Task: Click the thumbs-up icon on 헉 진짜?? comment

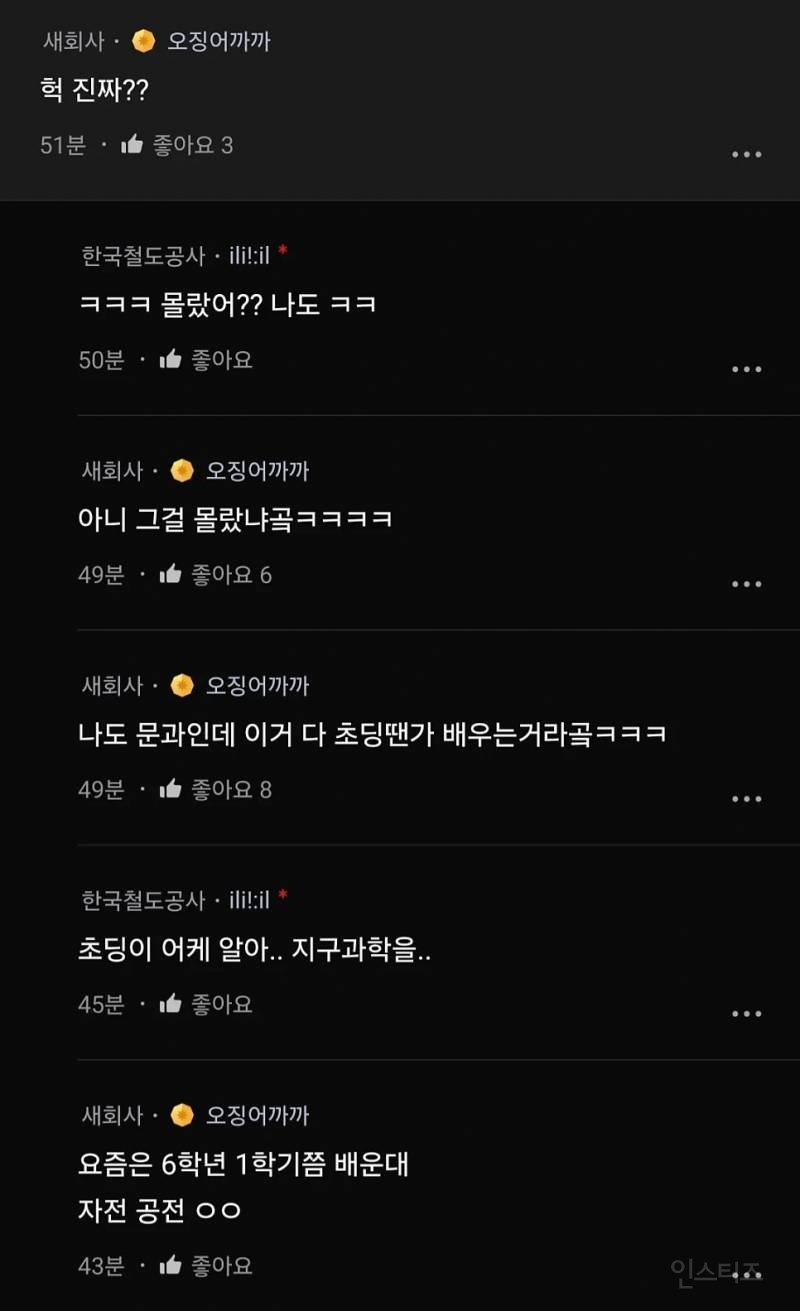Action: (x=133, y=145)
